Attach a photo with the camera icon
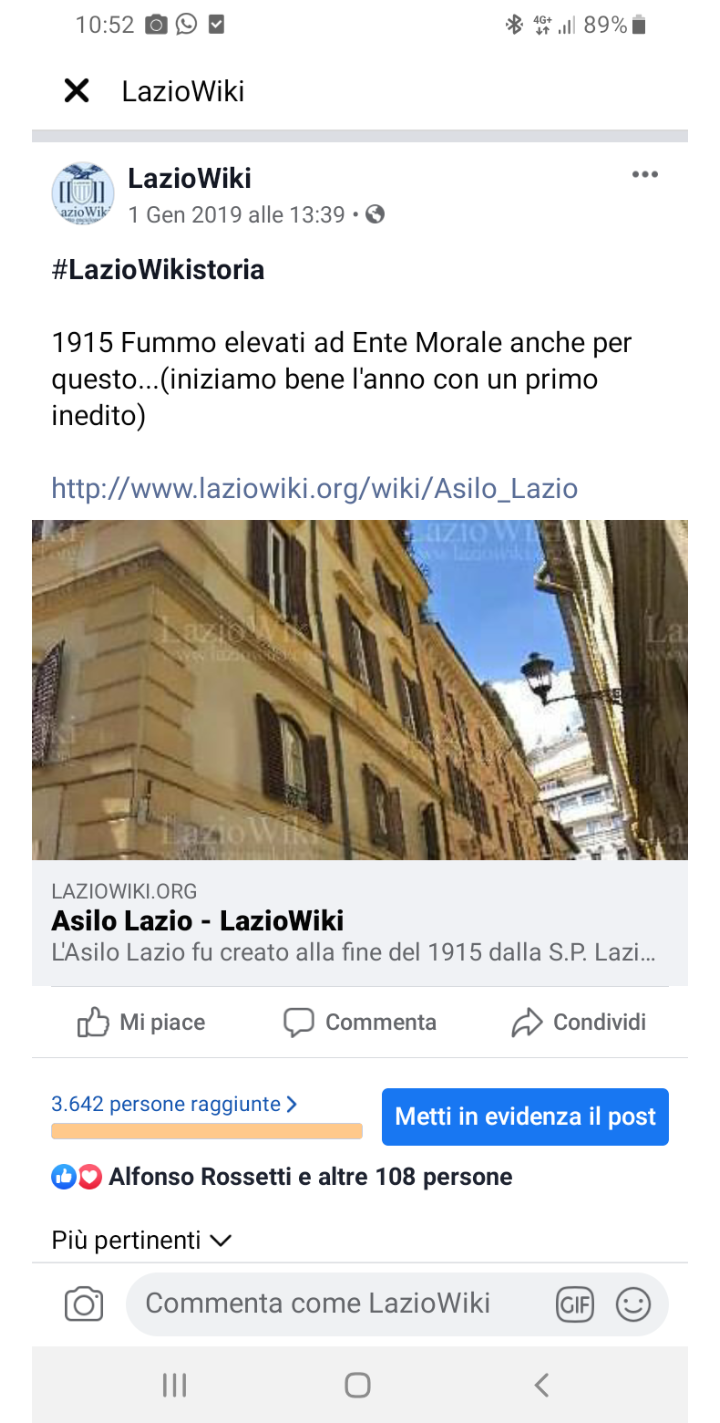 coord(84,1304)
